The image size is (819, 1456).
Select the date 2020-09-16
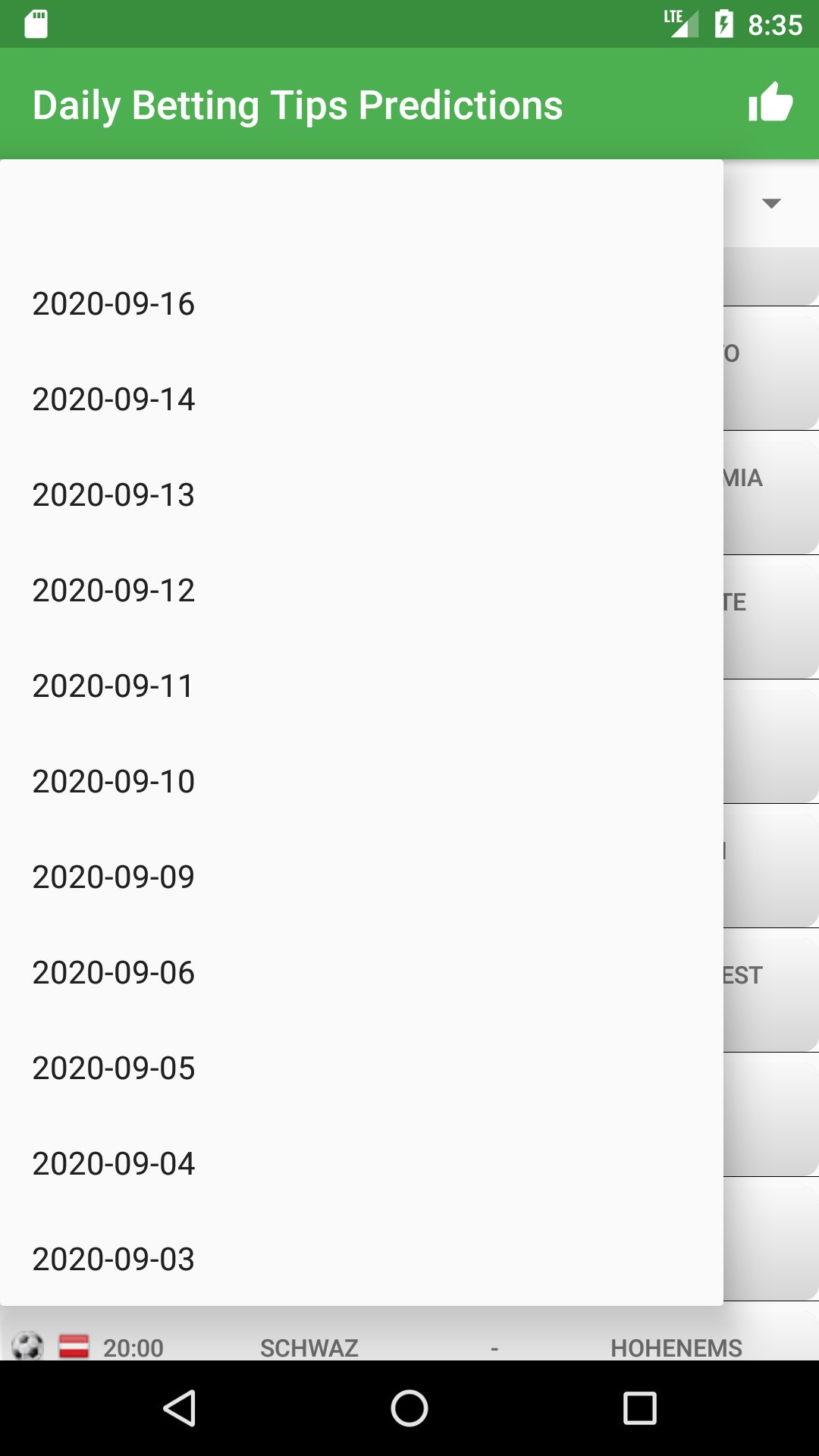click(362, 303)
